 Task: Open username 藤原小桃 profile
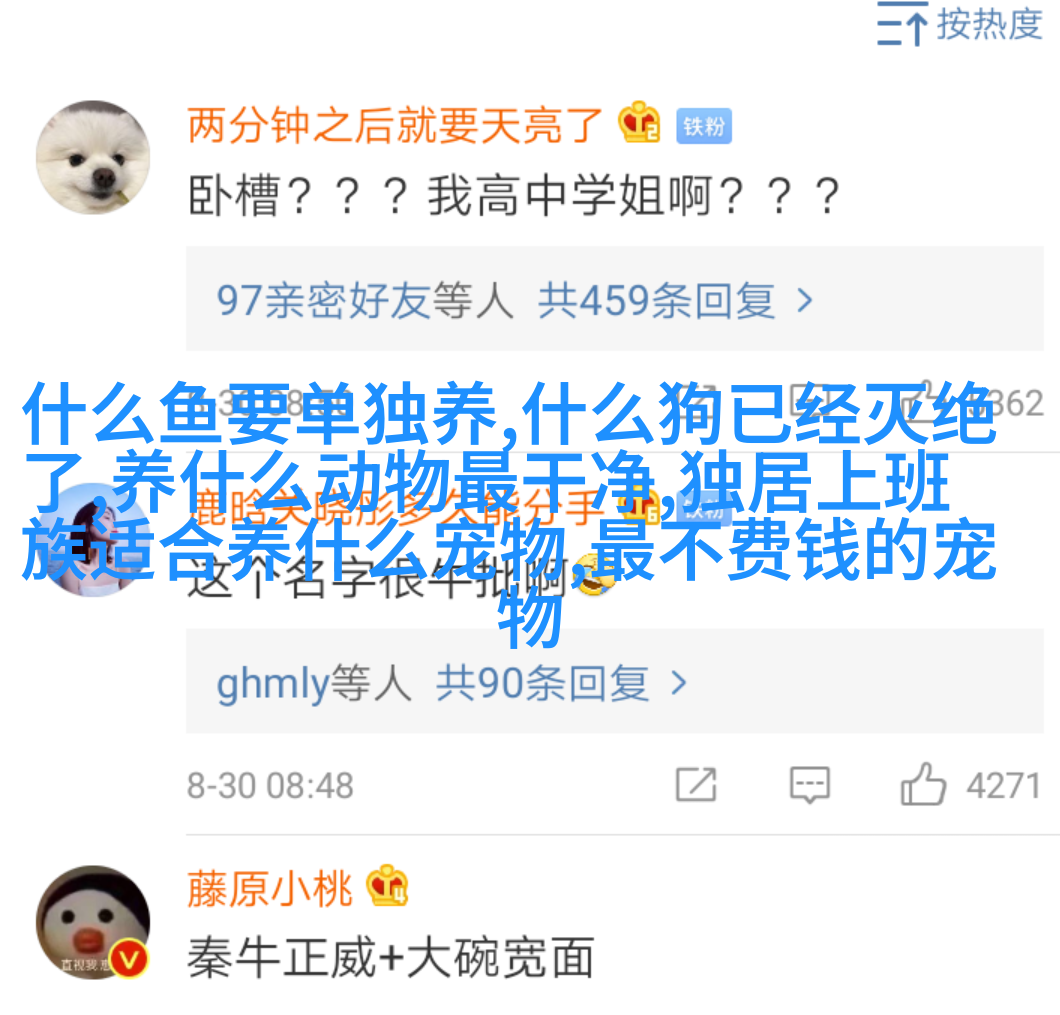click(x=270, y=888)
